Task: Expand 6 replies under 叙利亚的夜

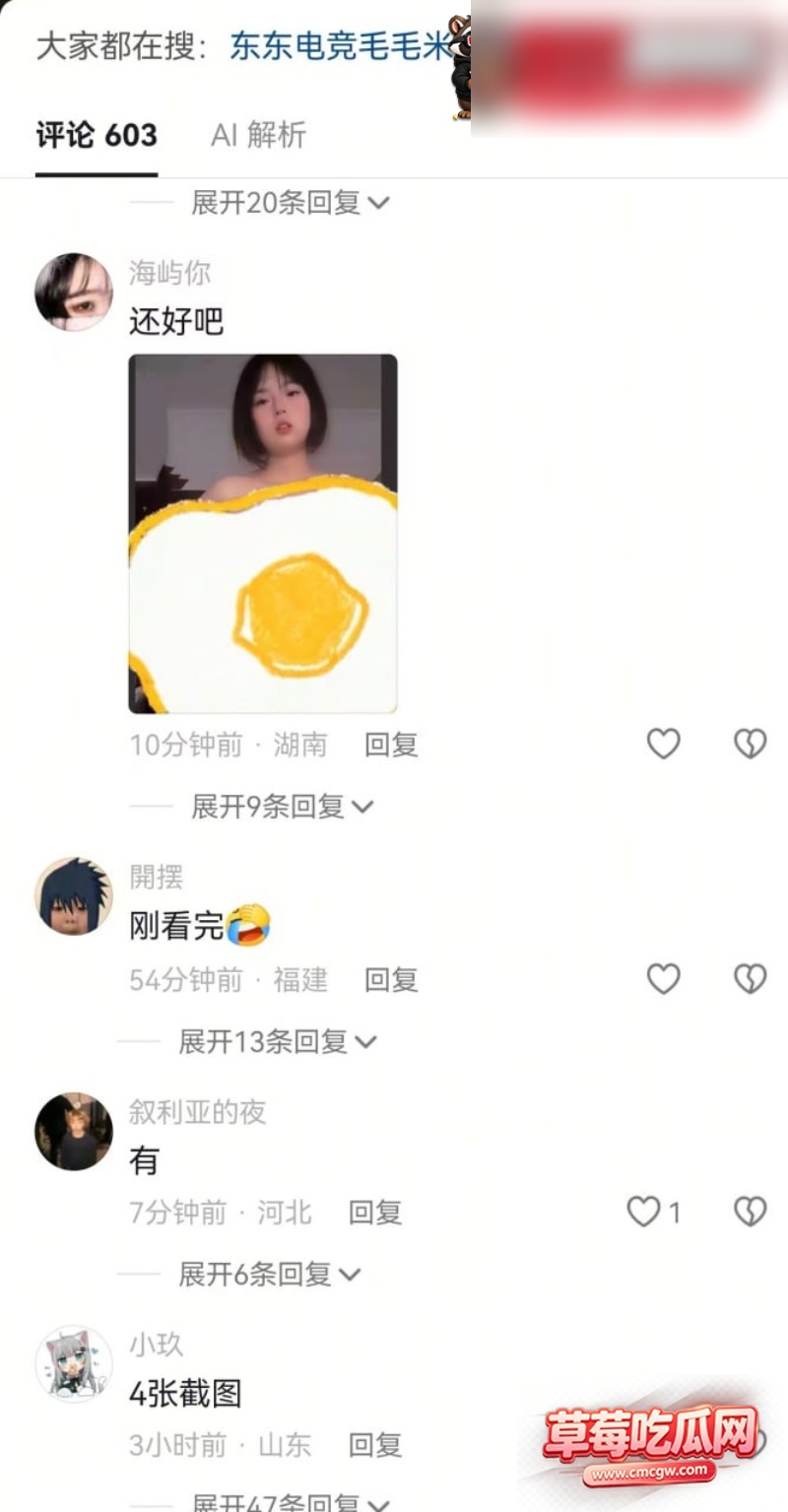Action: tap(270, 1275)
